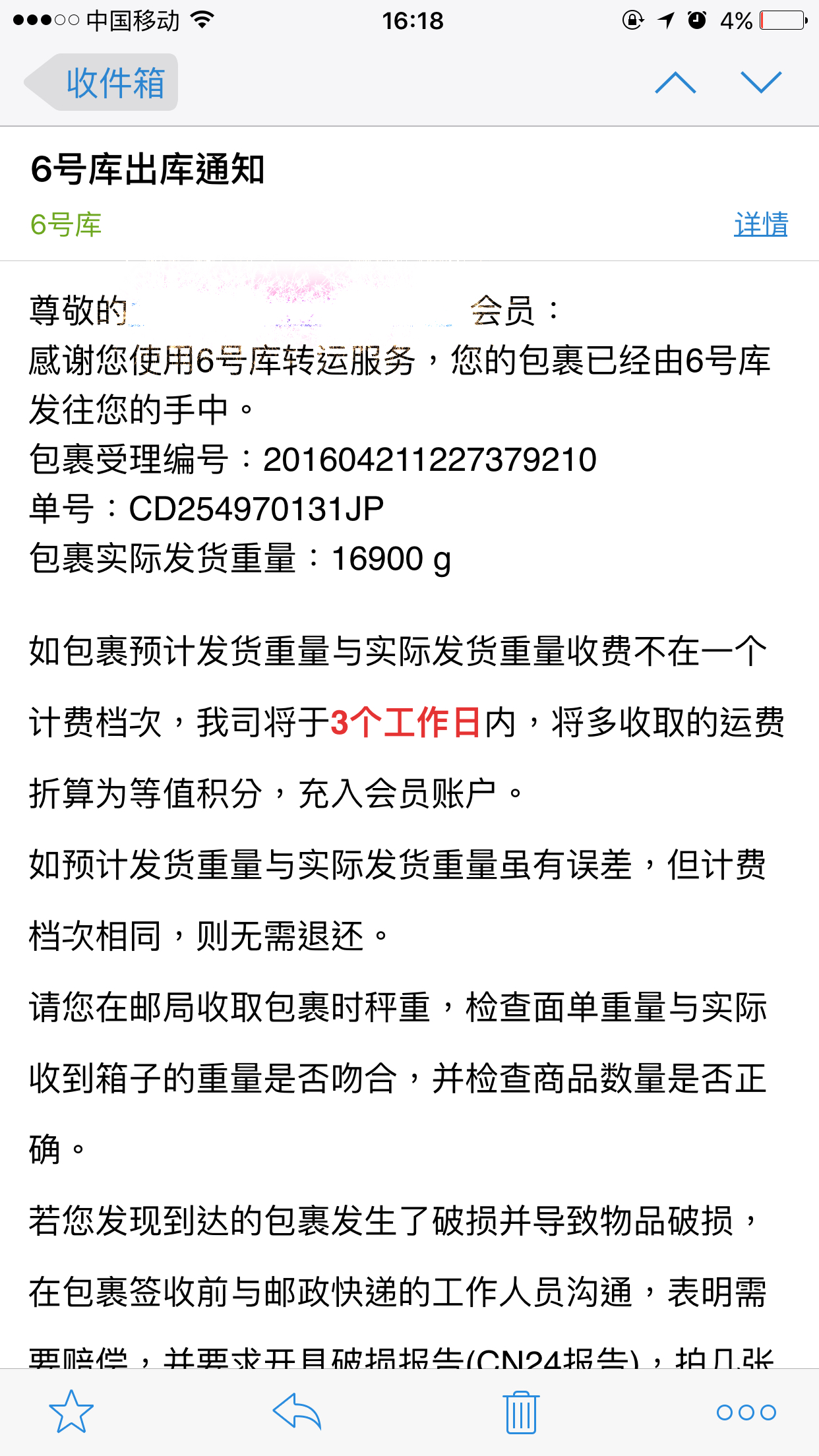Delete this email with trash icon
819x1456 pixels.
pos(521,1412)
